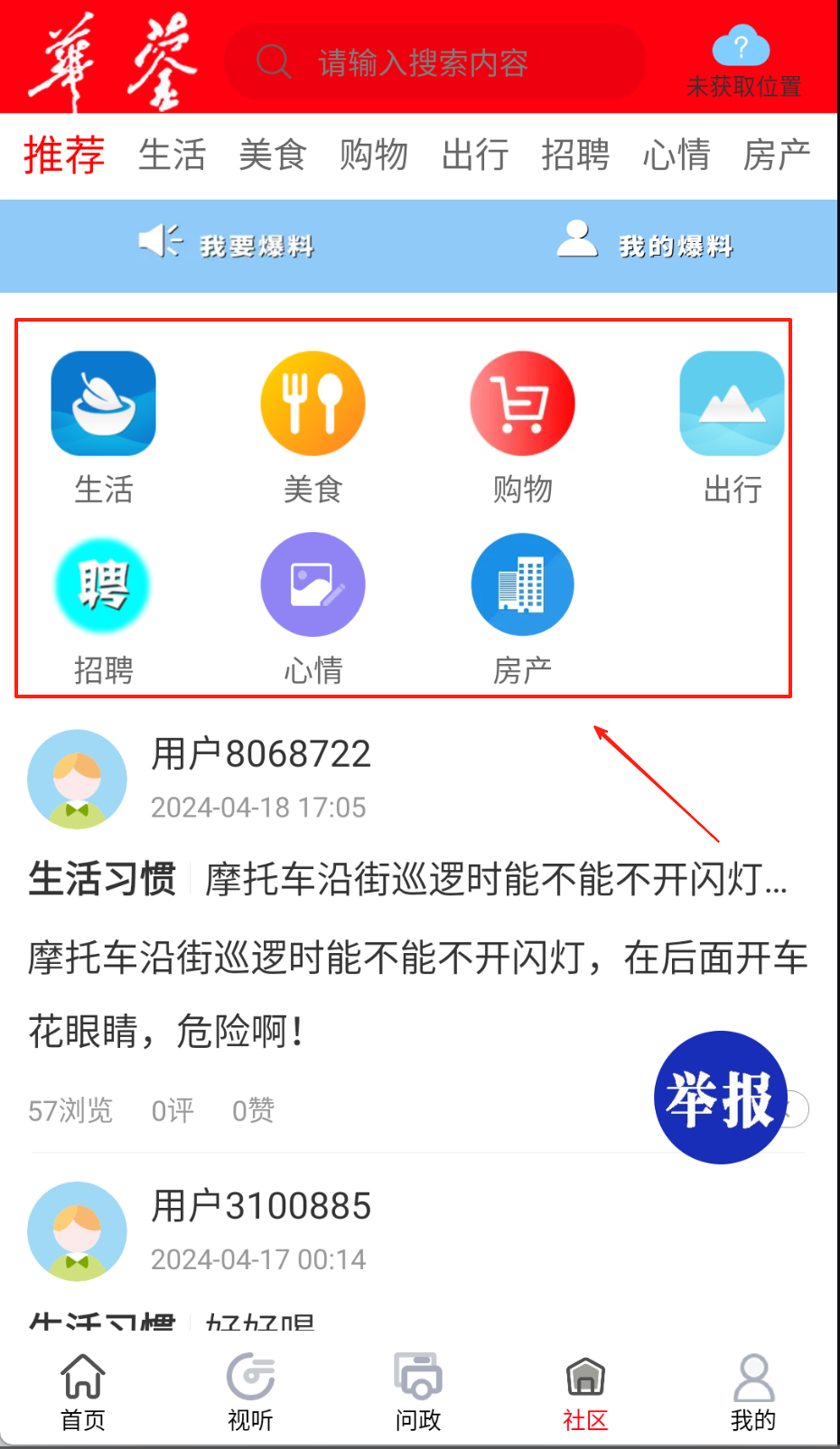
Task: View profile of 用户3100885
Action: (77, 1231)
